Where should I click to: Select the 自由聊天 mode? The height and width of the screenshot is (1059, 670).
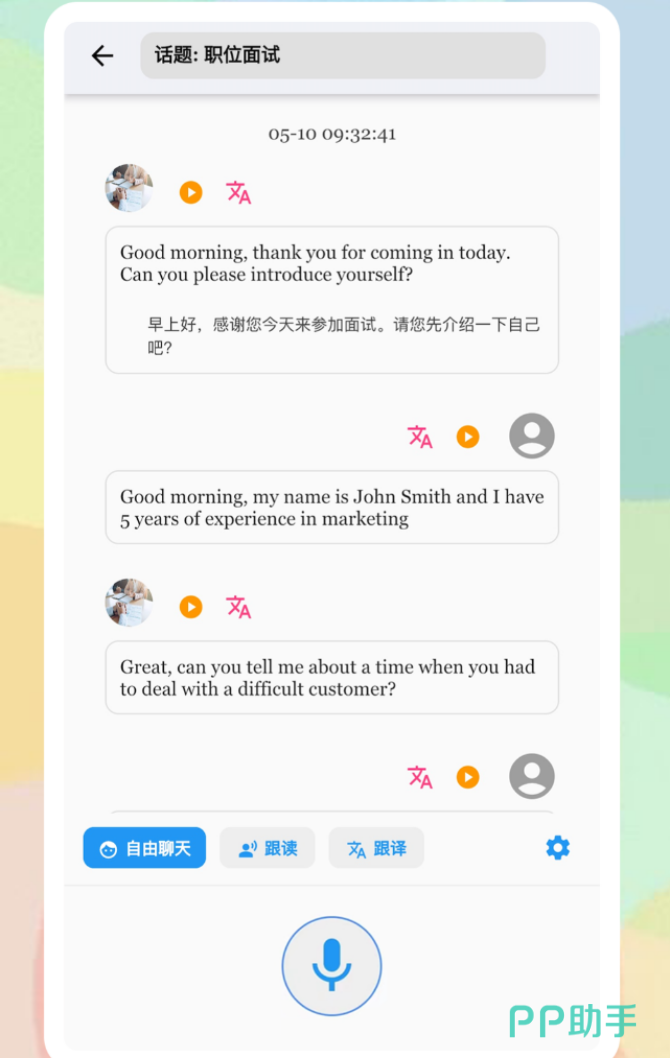[x=145, y=848]
